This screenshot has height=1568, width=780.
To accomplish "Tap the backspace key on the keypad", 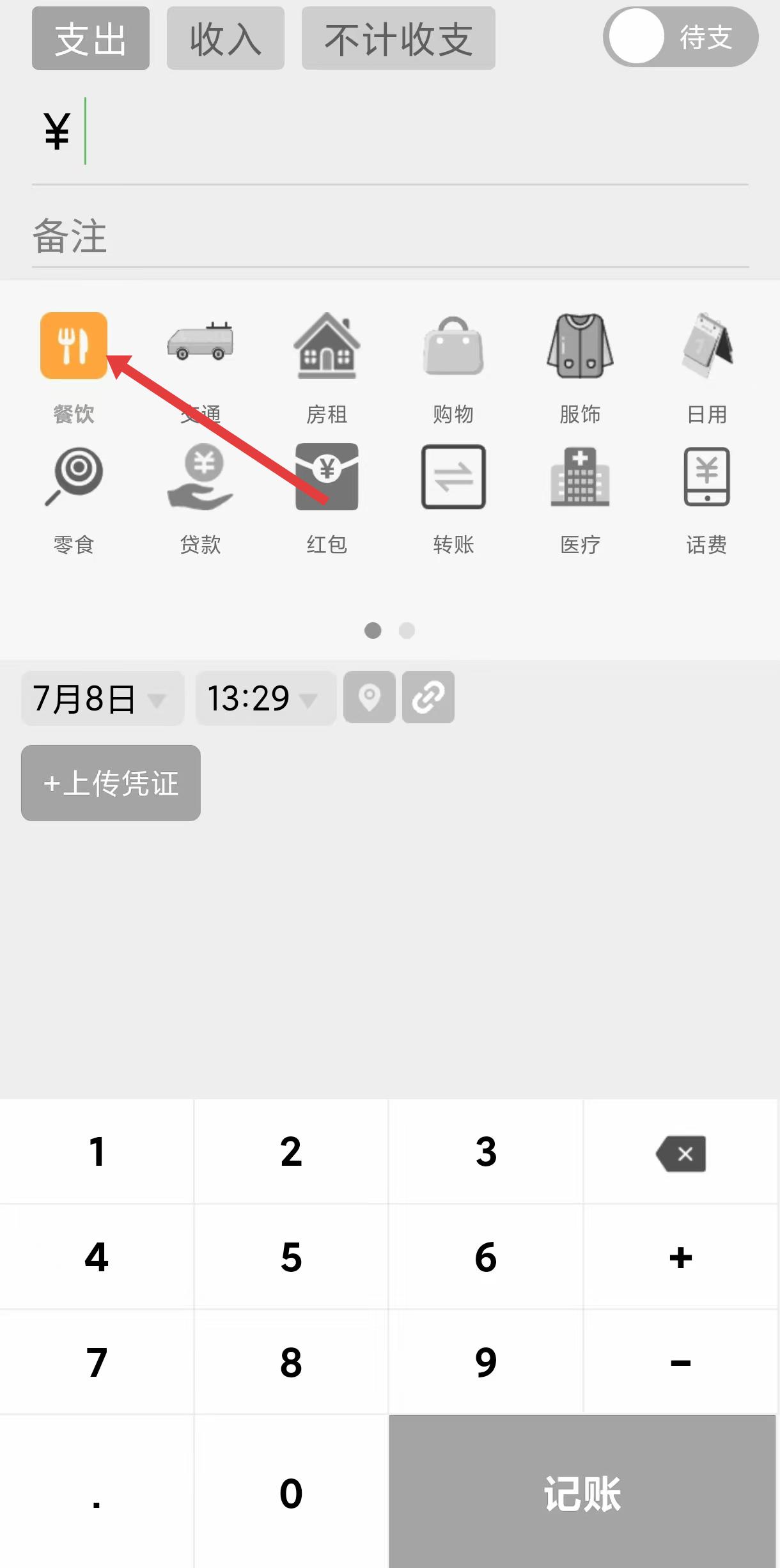I will (681, 1153).
